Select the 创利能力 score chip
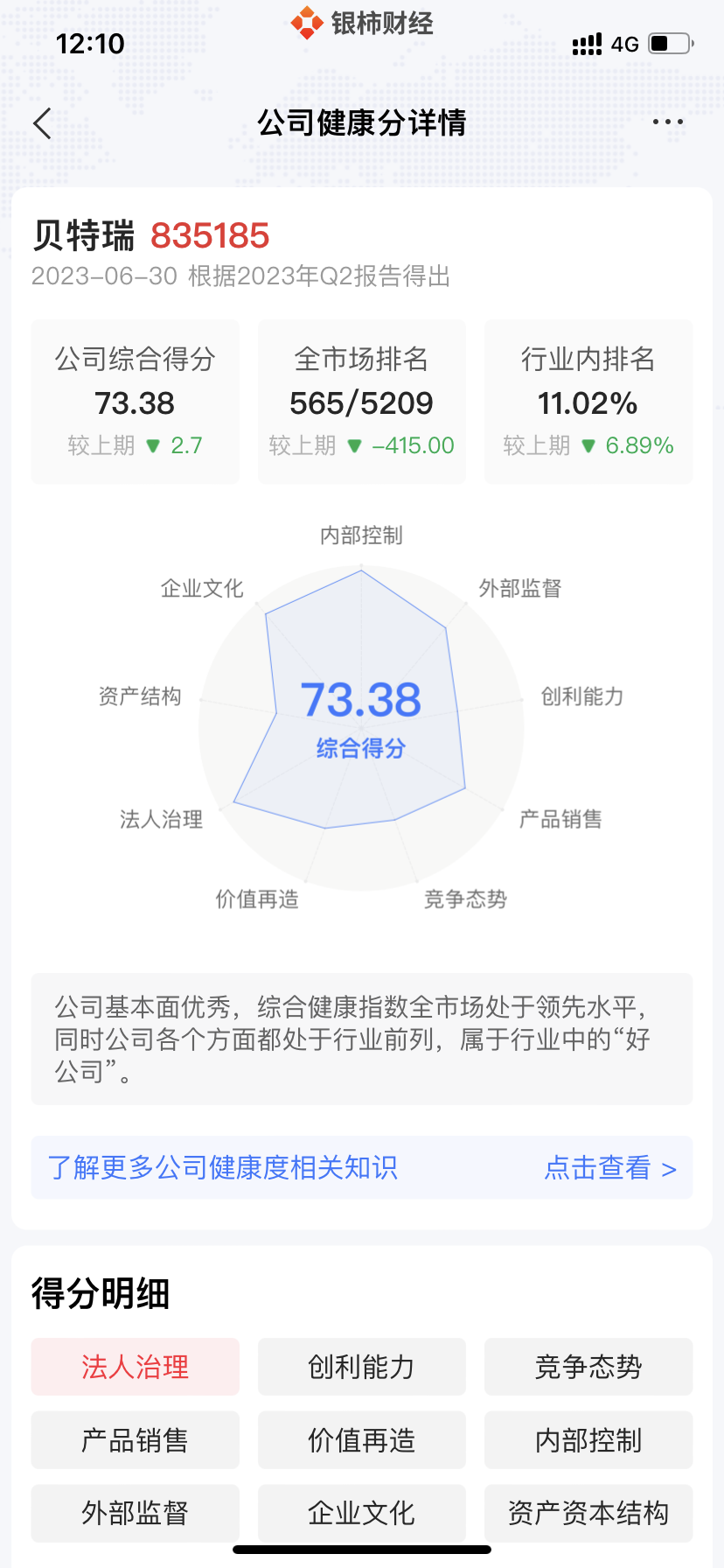 361,1367
